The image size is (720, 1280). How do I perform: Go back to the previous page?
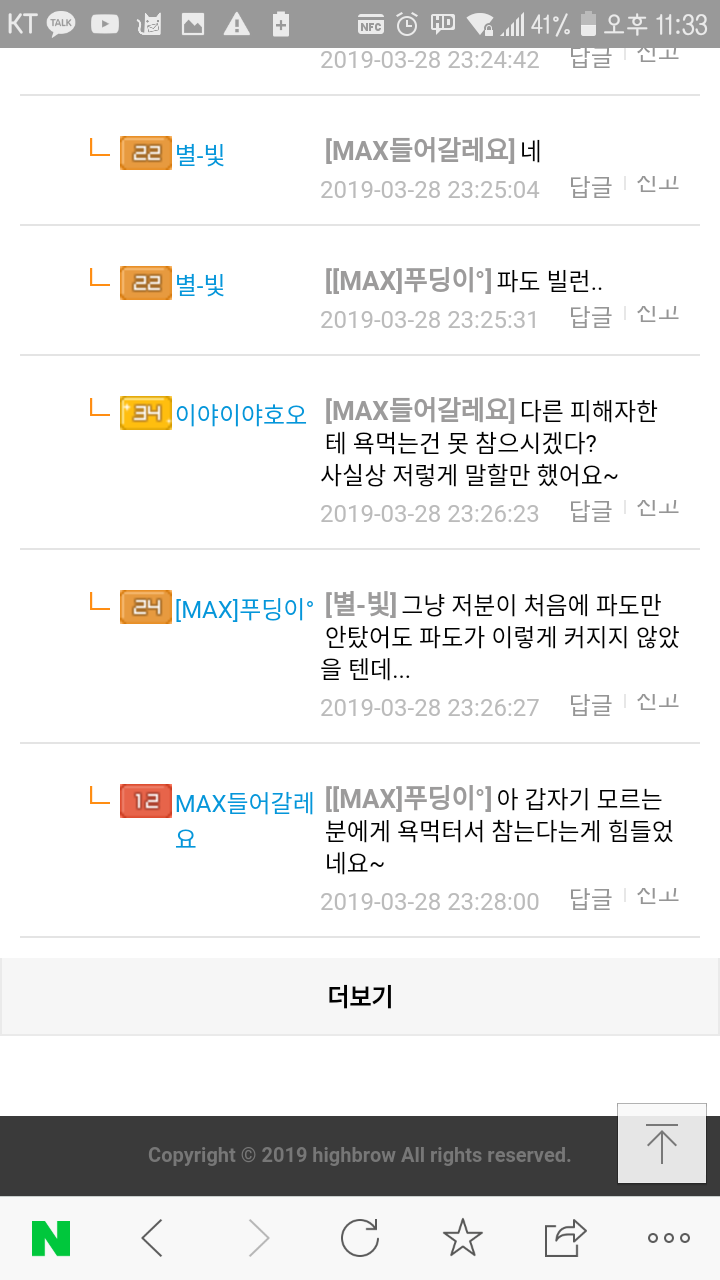[x=152, y=1239]
